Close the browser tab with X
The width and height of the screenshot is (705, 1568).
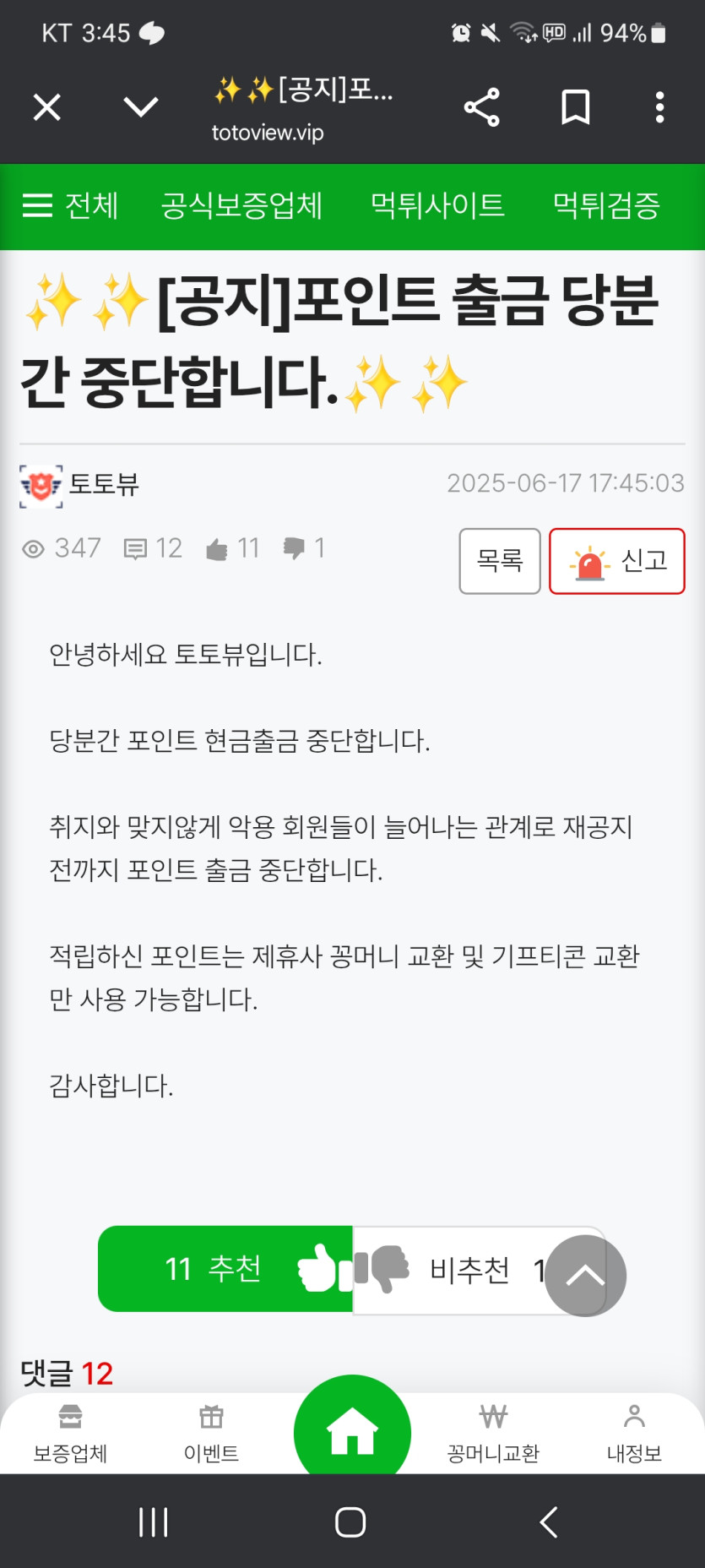coord(47,107)
